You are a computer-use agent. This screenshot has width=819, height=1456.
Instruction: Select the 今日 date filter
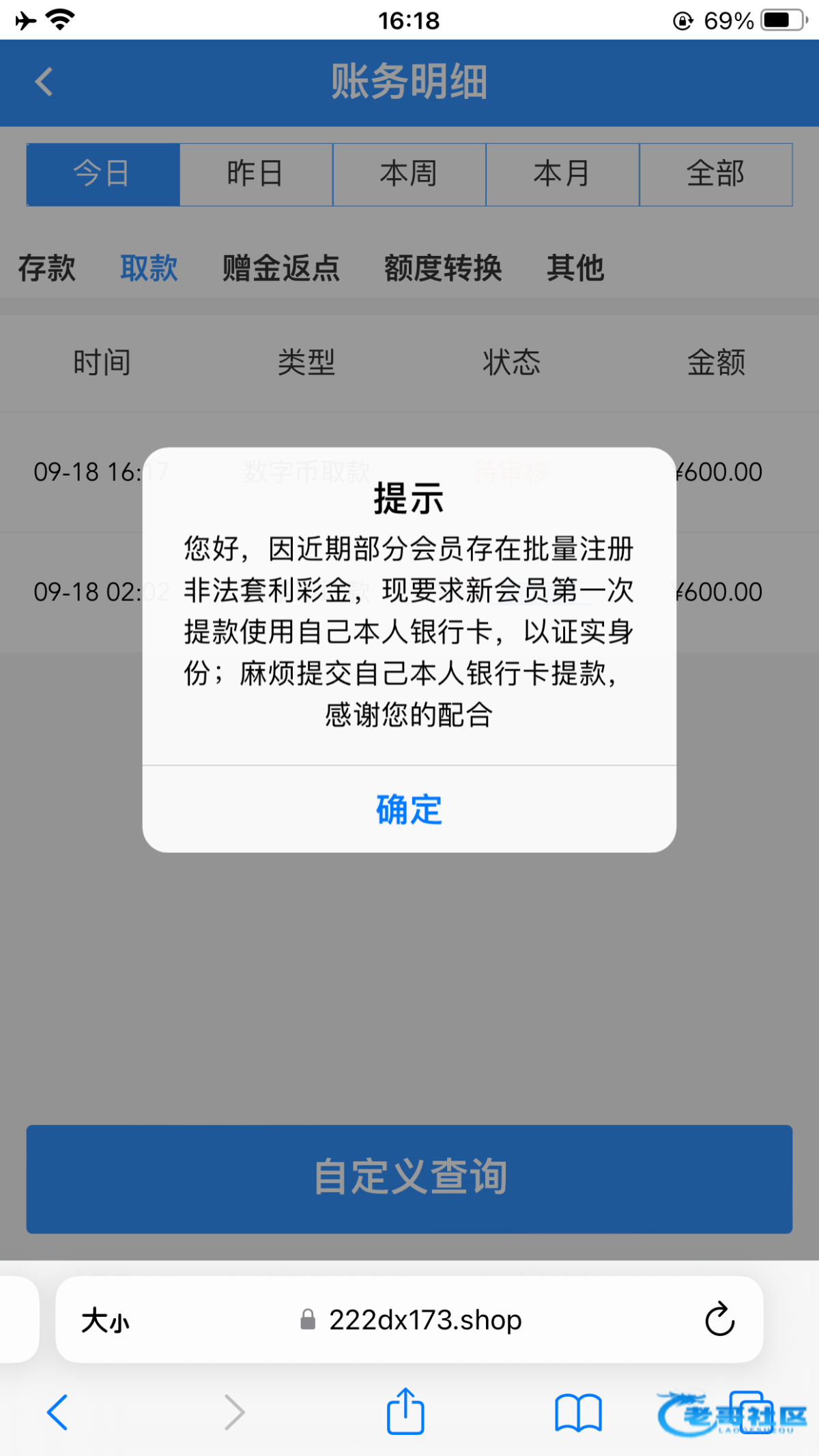[103, 174]
